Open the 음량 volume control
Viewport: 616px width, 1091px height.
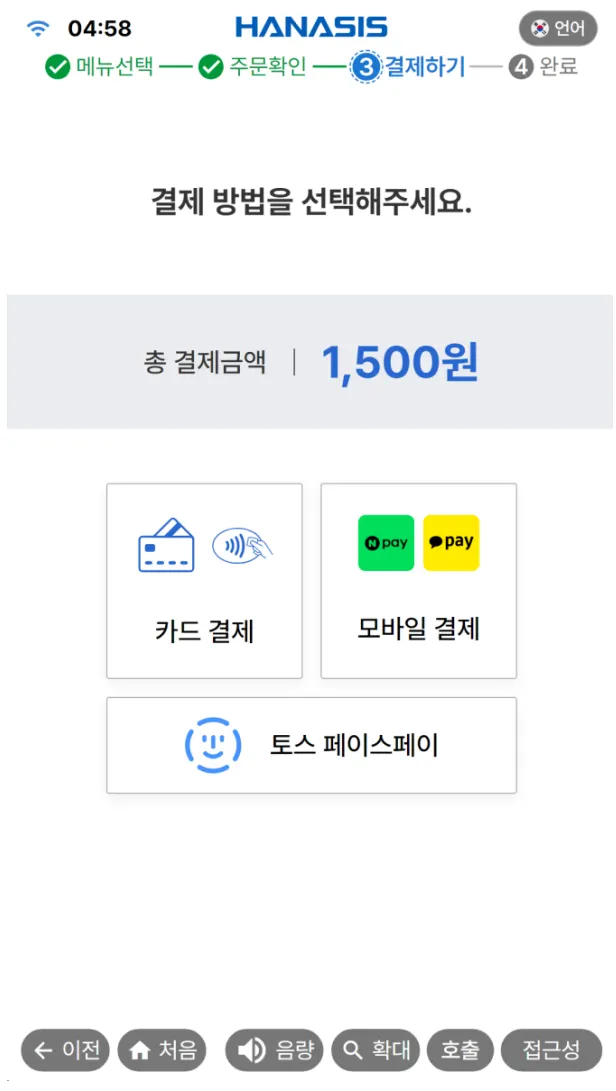pos(275,1050)
